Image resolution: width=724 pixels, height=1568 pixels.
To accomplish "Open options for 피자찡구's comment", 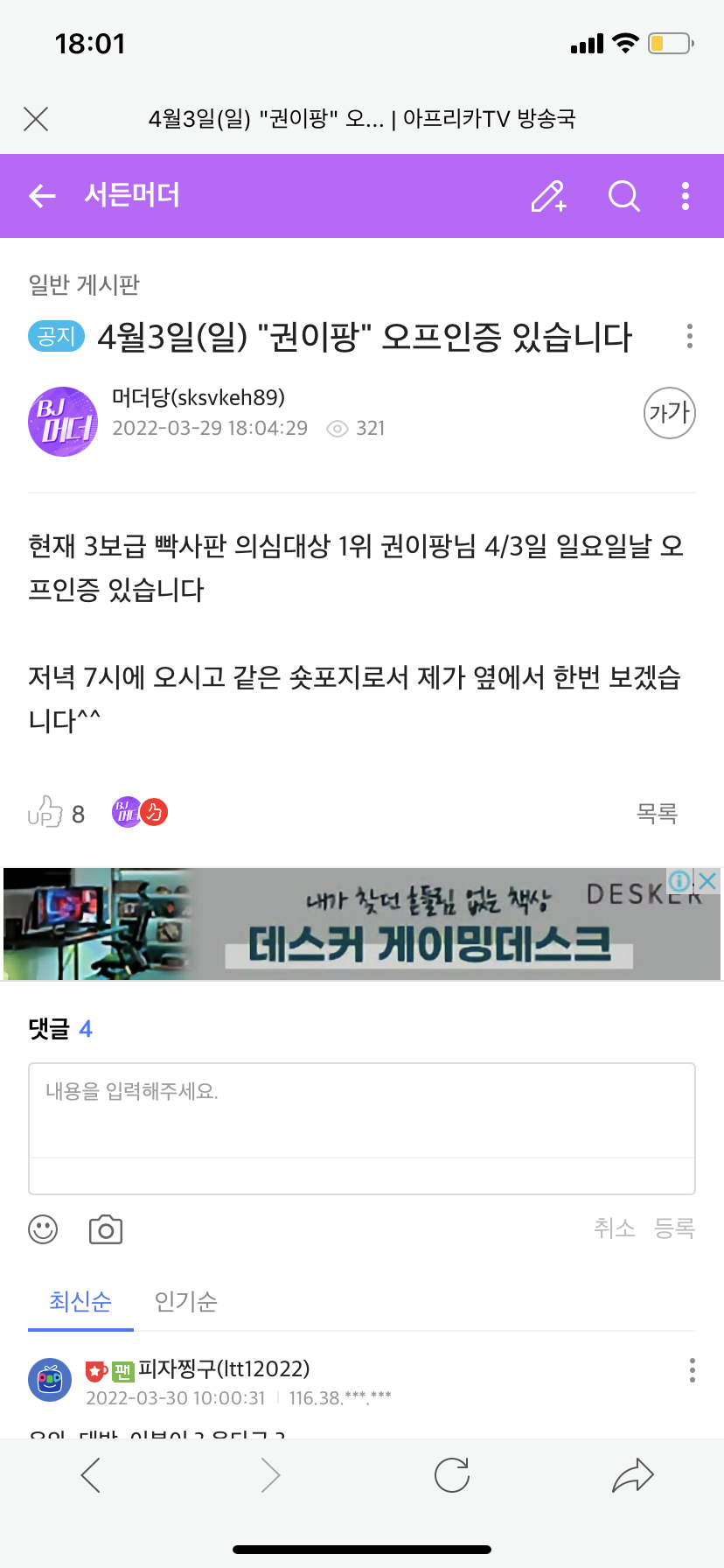I will (692, 1370).
